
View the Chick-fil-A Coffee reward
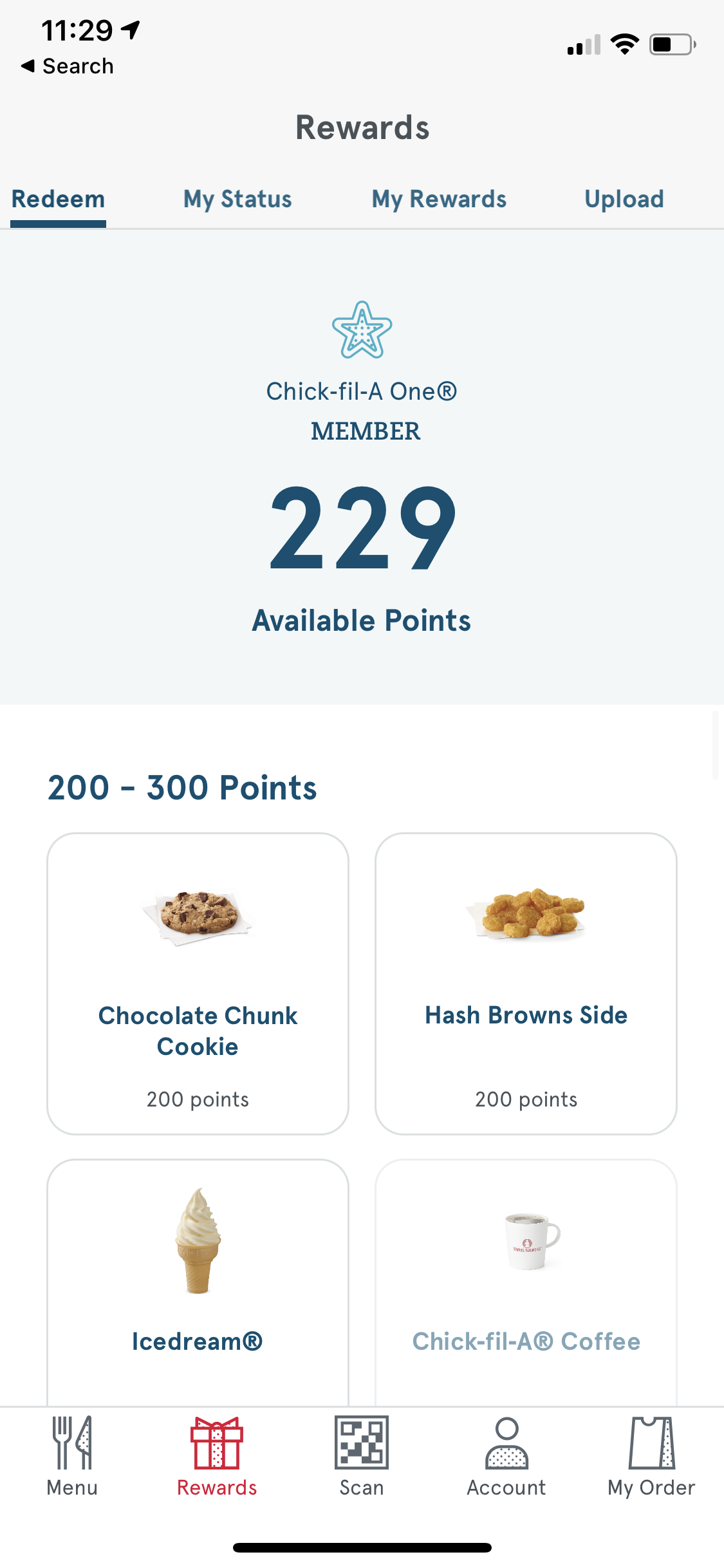526,1281
